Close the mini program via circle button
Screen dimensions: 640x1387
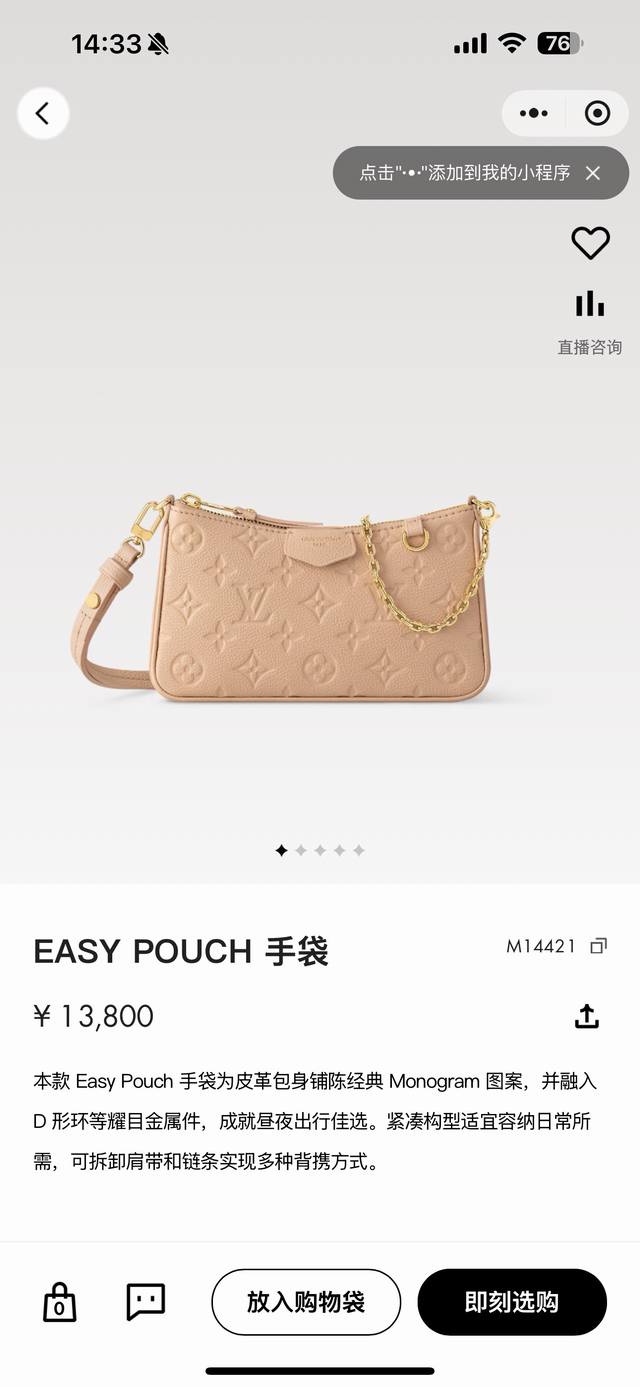pyautogui.click(x=597, y=114)
